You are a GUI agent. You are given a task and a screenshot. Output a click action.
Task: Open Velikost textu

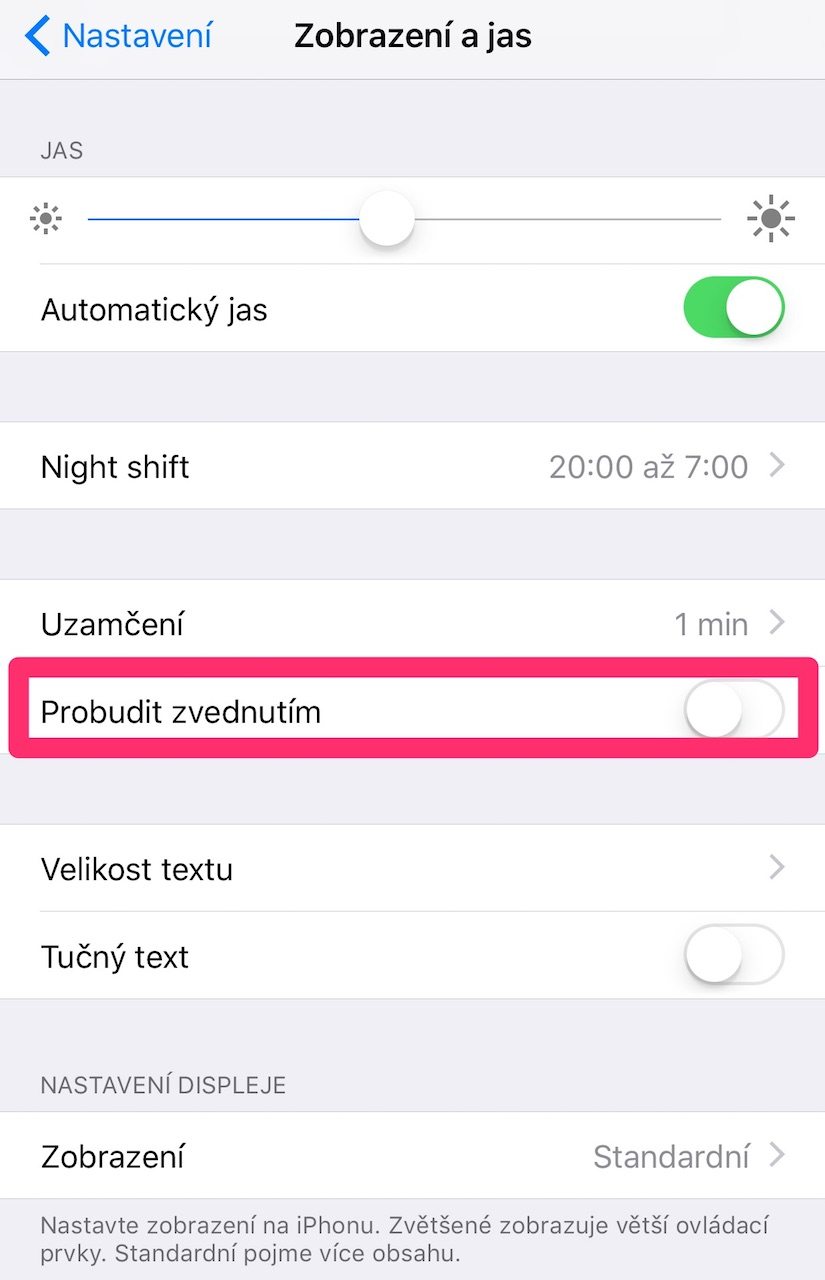[x=412, y=868]
